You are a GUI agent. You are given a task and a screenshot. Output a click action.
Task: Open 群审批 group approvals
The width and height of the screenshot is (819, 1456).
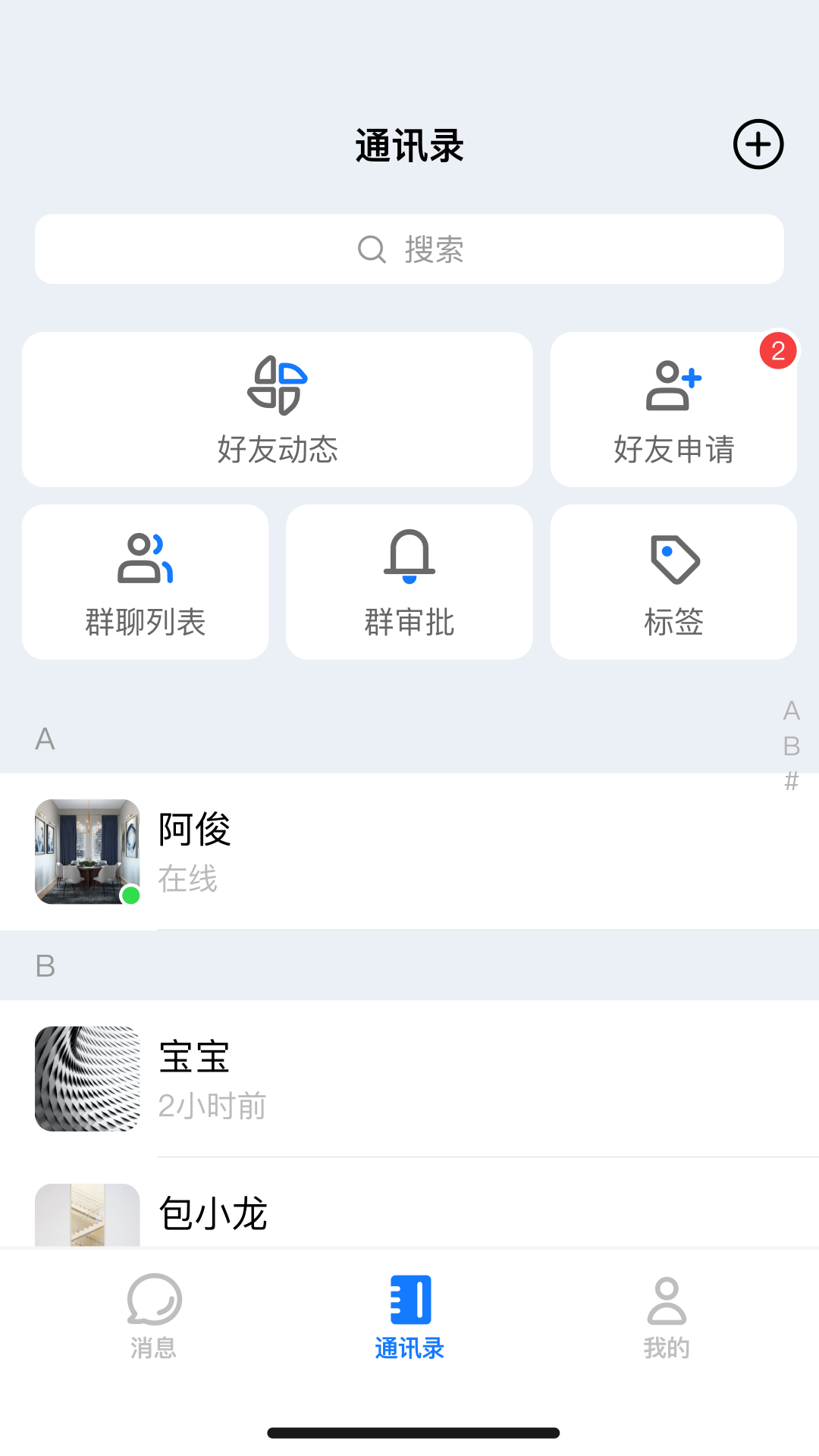[409, 582]
